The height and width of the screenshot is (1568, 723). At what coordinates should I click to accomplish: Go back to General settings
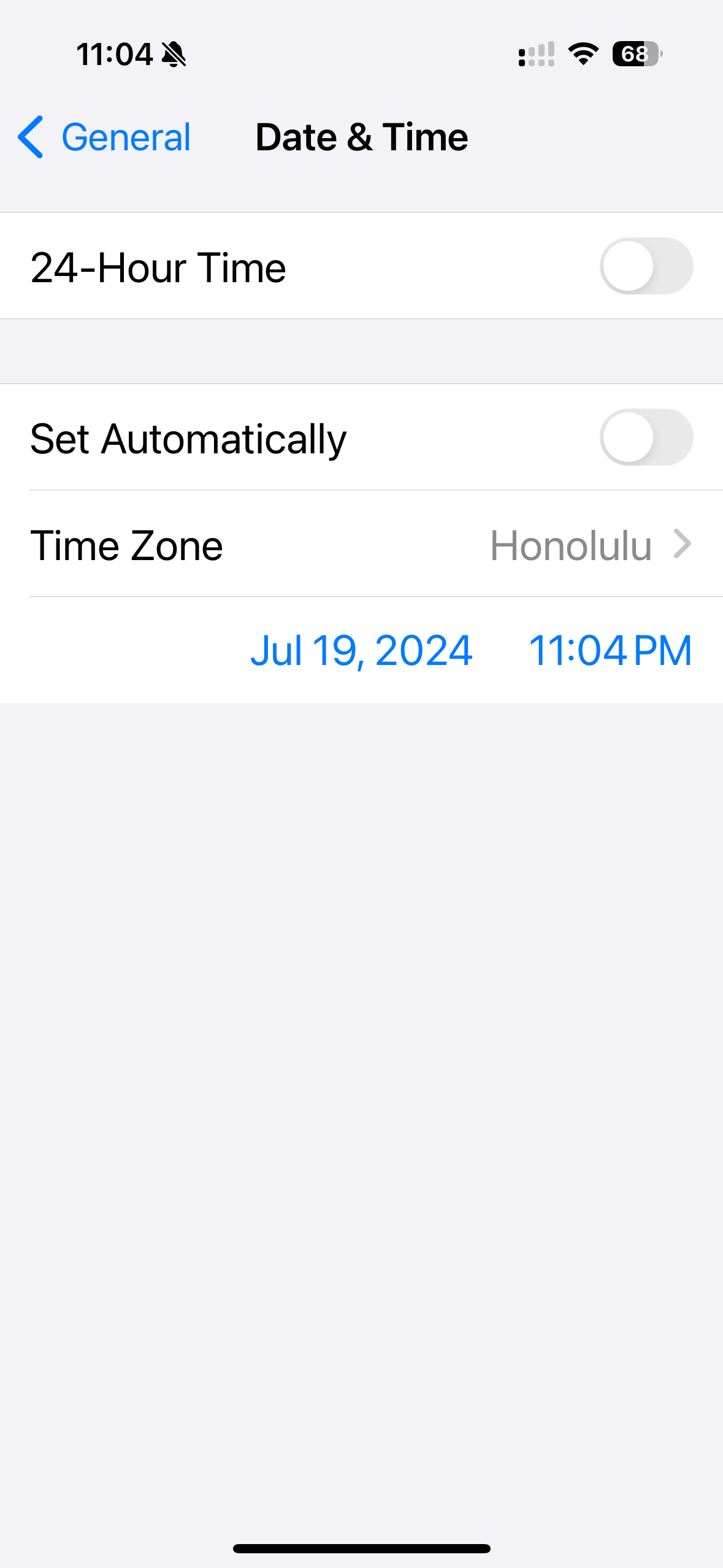click(104, 137)
